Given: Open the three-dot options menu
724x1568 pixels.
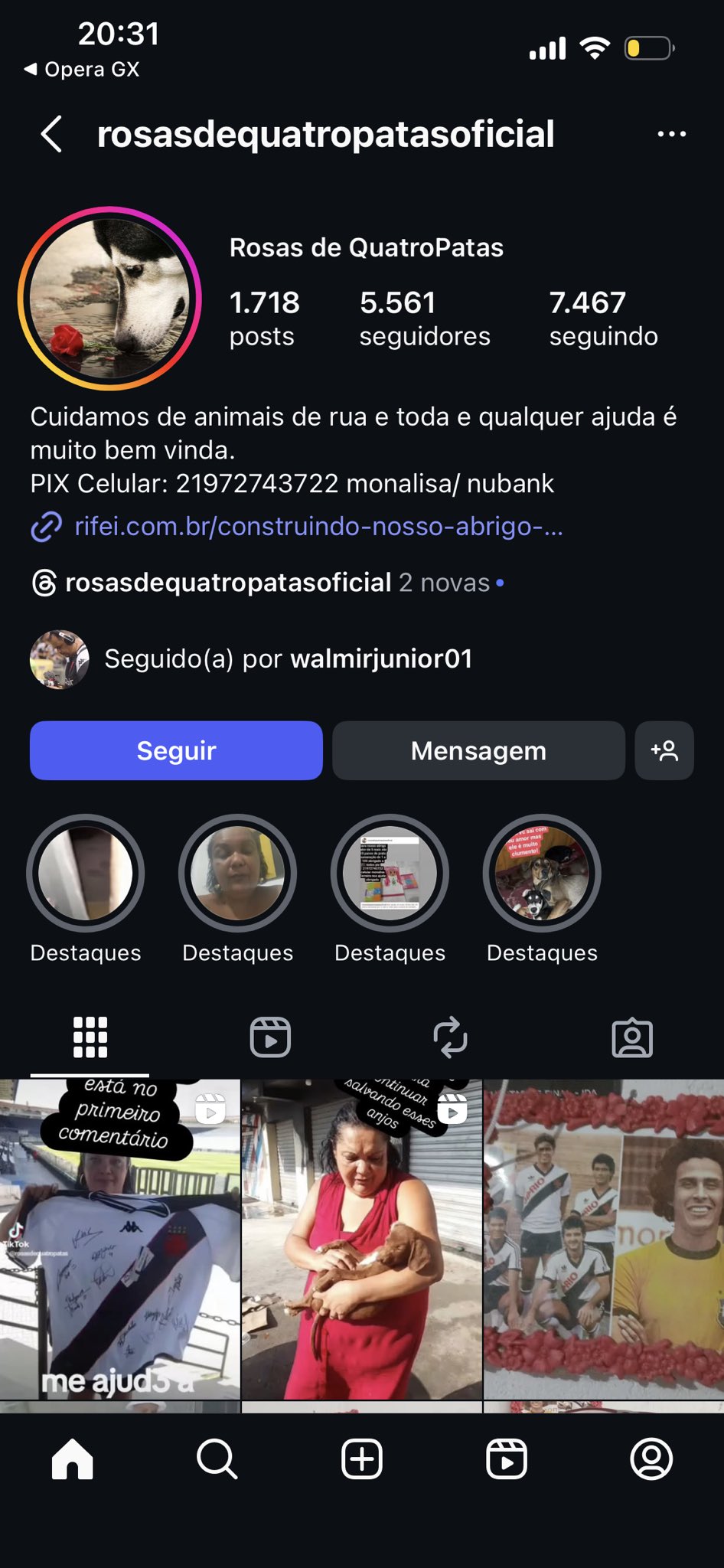Looking at the screenshot, I should 671,135.
